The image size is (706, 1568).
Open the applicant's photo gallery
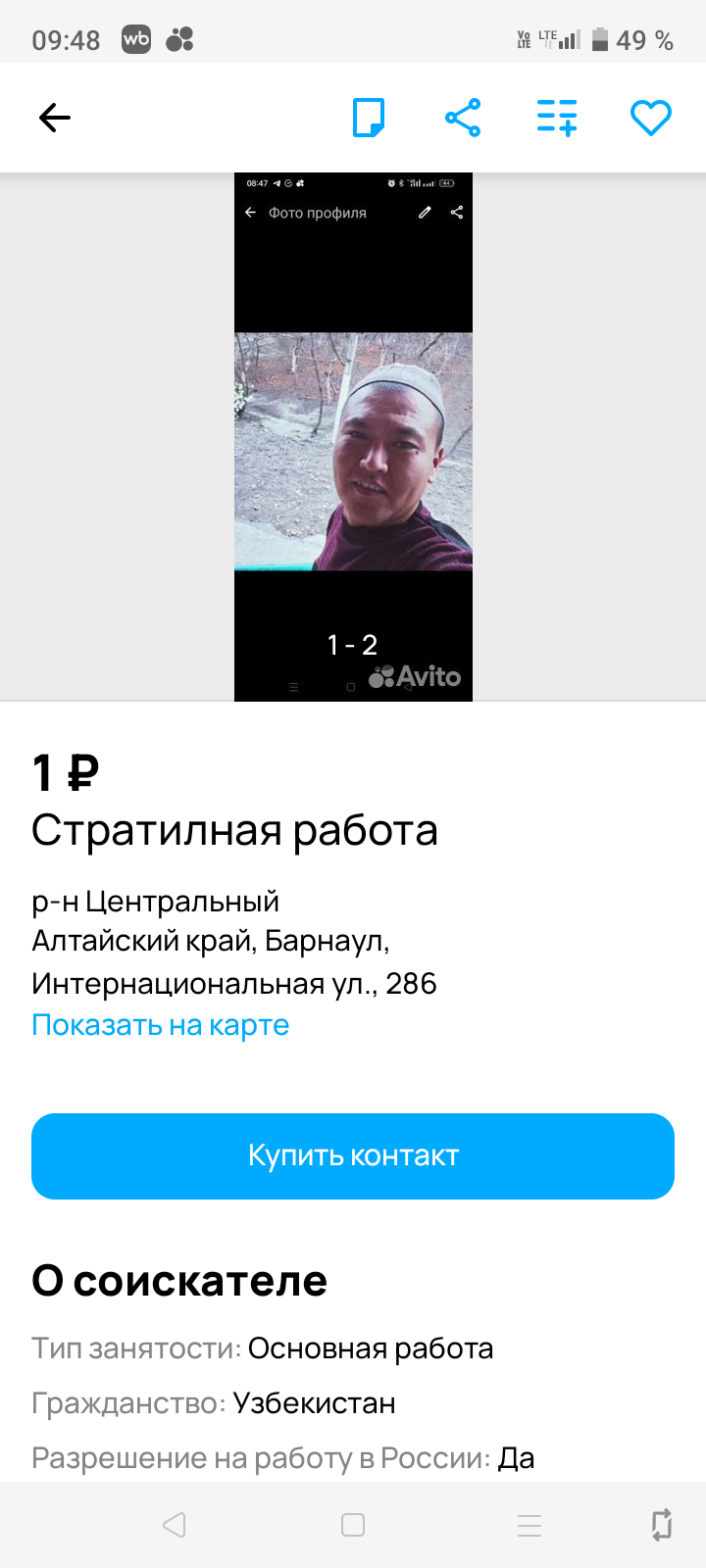click(x=353, y=437)
